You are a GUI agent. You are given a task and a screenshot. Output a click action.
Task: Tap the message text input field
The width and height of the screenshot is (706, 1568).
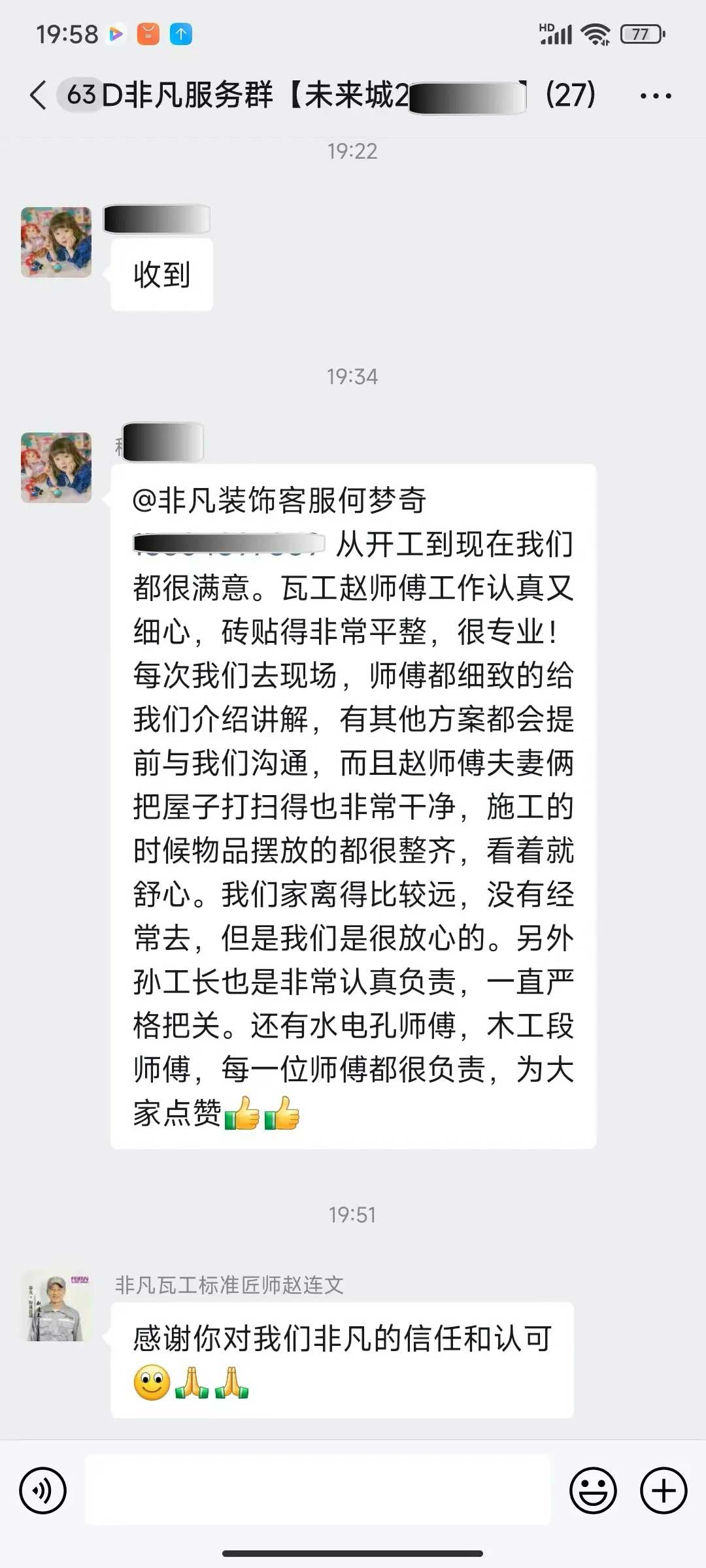coord(318,1490)
